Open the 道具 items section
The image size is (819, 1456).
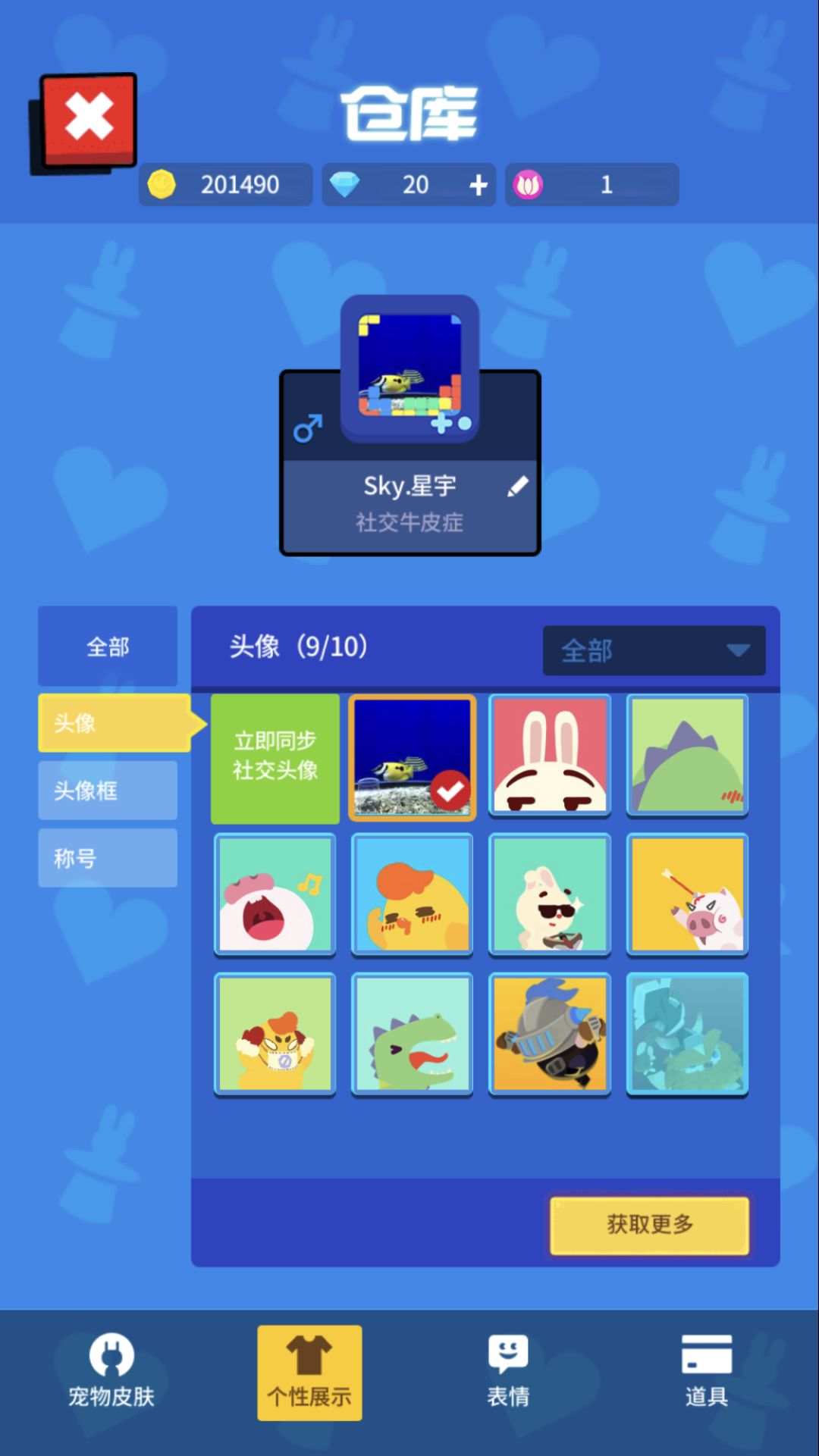706,1372
